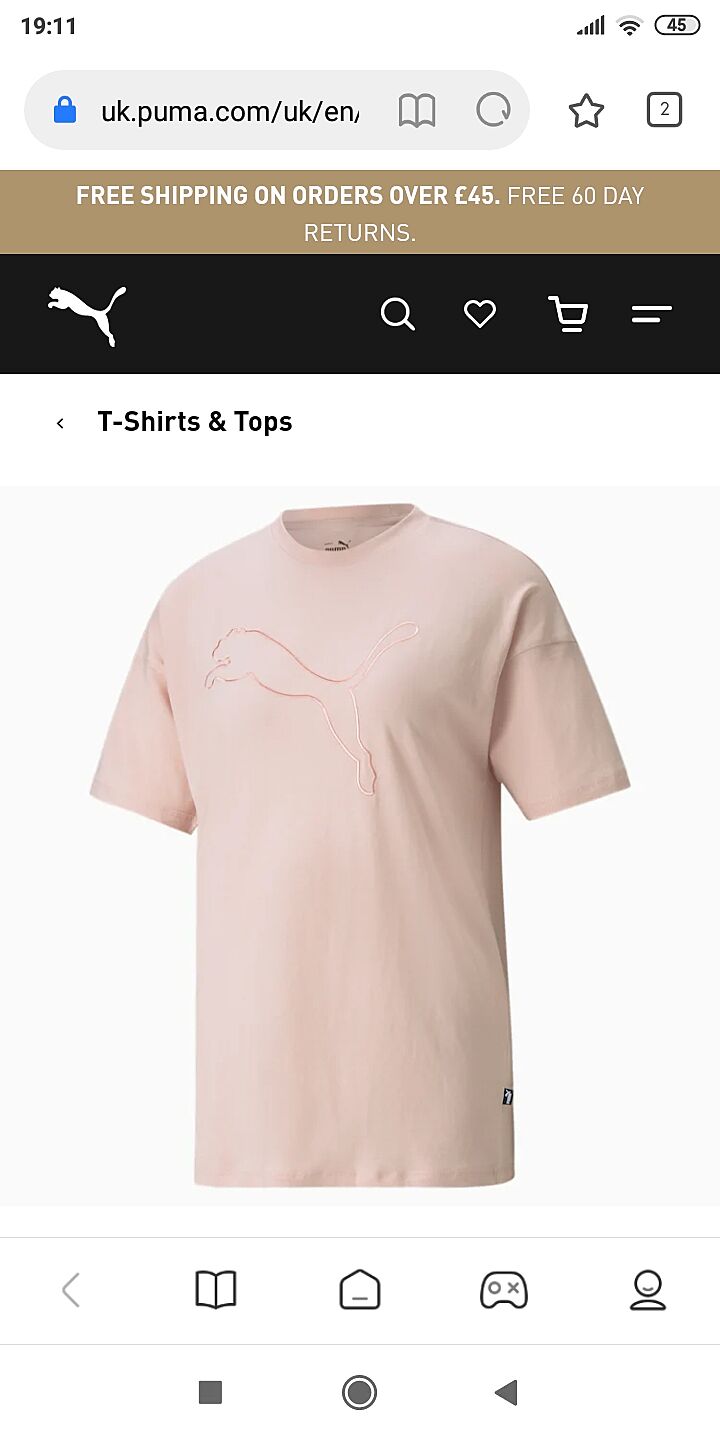This screenshot has height=1440, width=720.
Task: Go to Puma homepage via logo
Action: tap(87, 315)
